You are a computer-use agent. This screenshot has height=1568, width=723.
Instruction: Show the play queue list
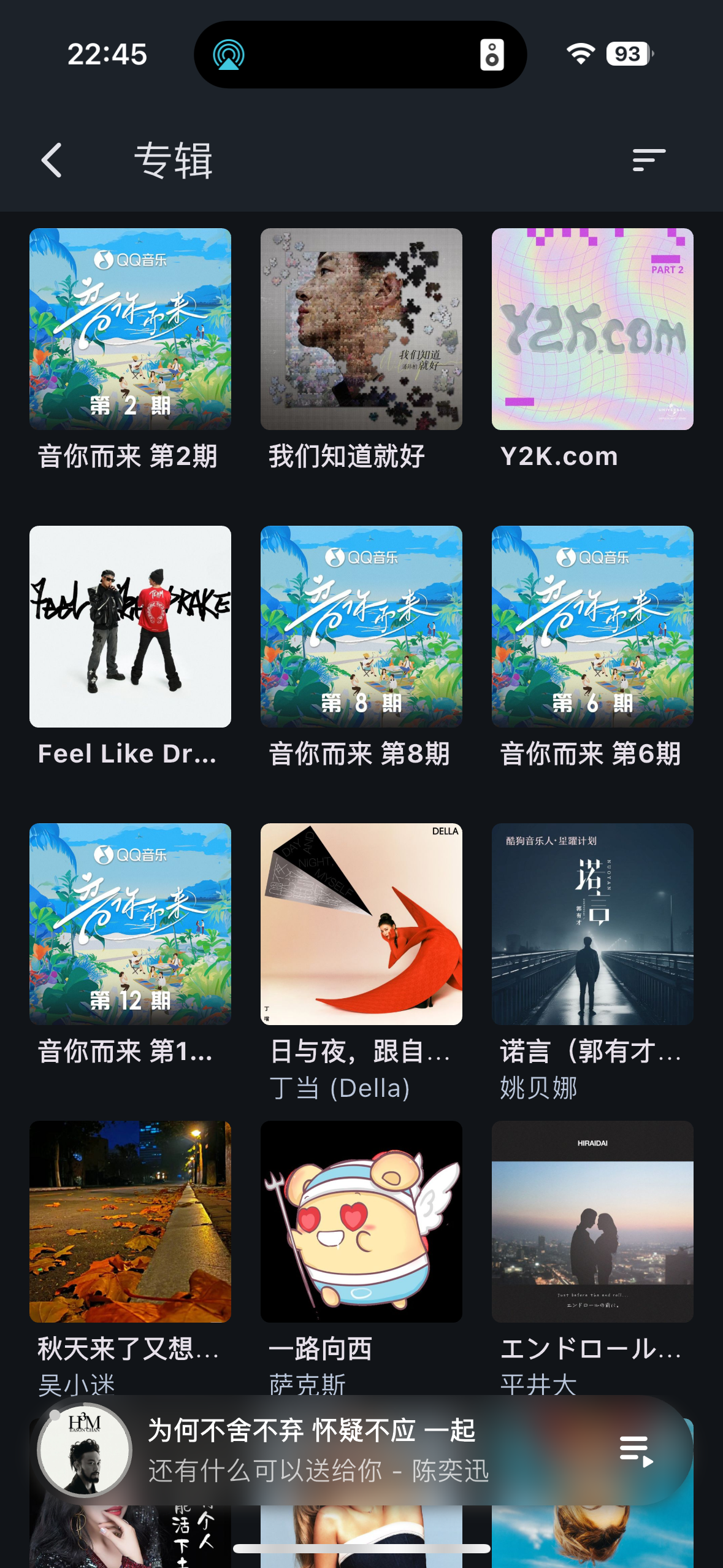point(636,1451)
